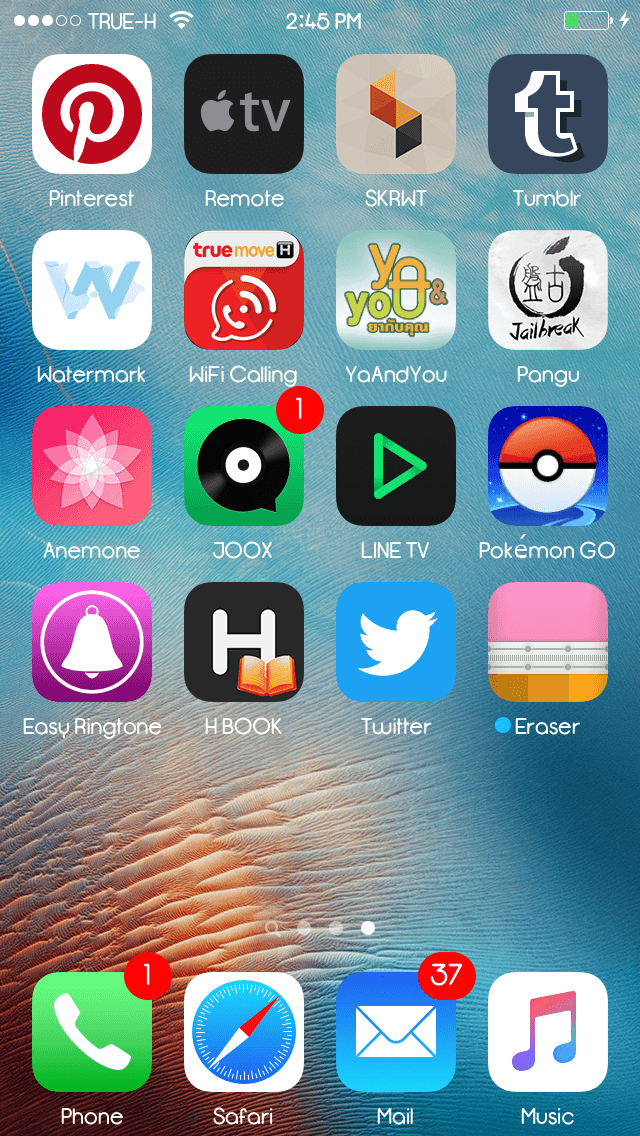
Task: Open the SKRWT app
Action: pos(396,114)
